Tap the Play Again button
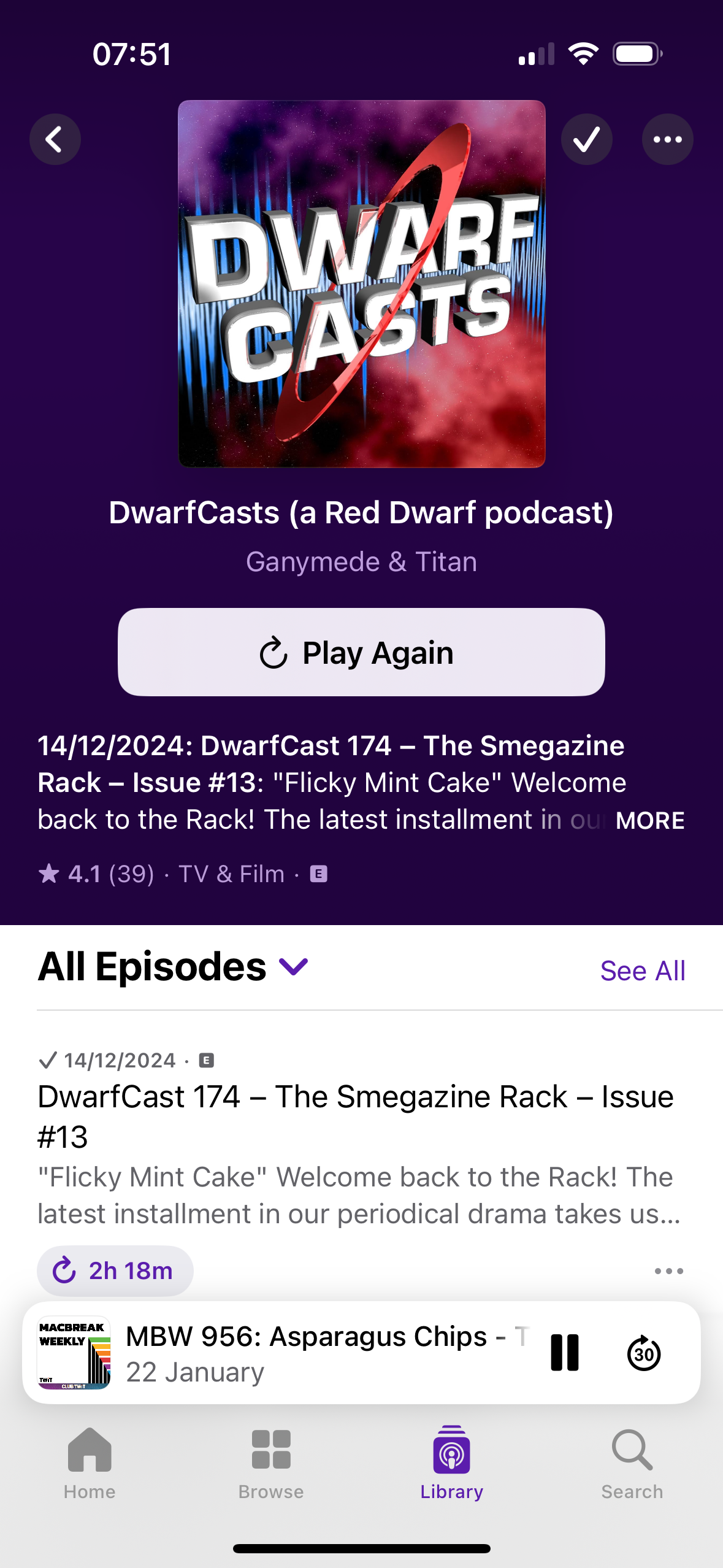The width and height of the screenshot is (723, 1568). 361,652
